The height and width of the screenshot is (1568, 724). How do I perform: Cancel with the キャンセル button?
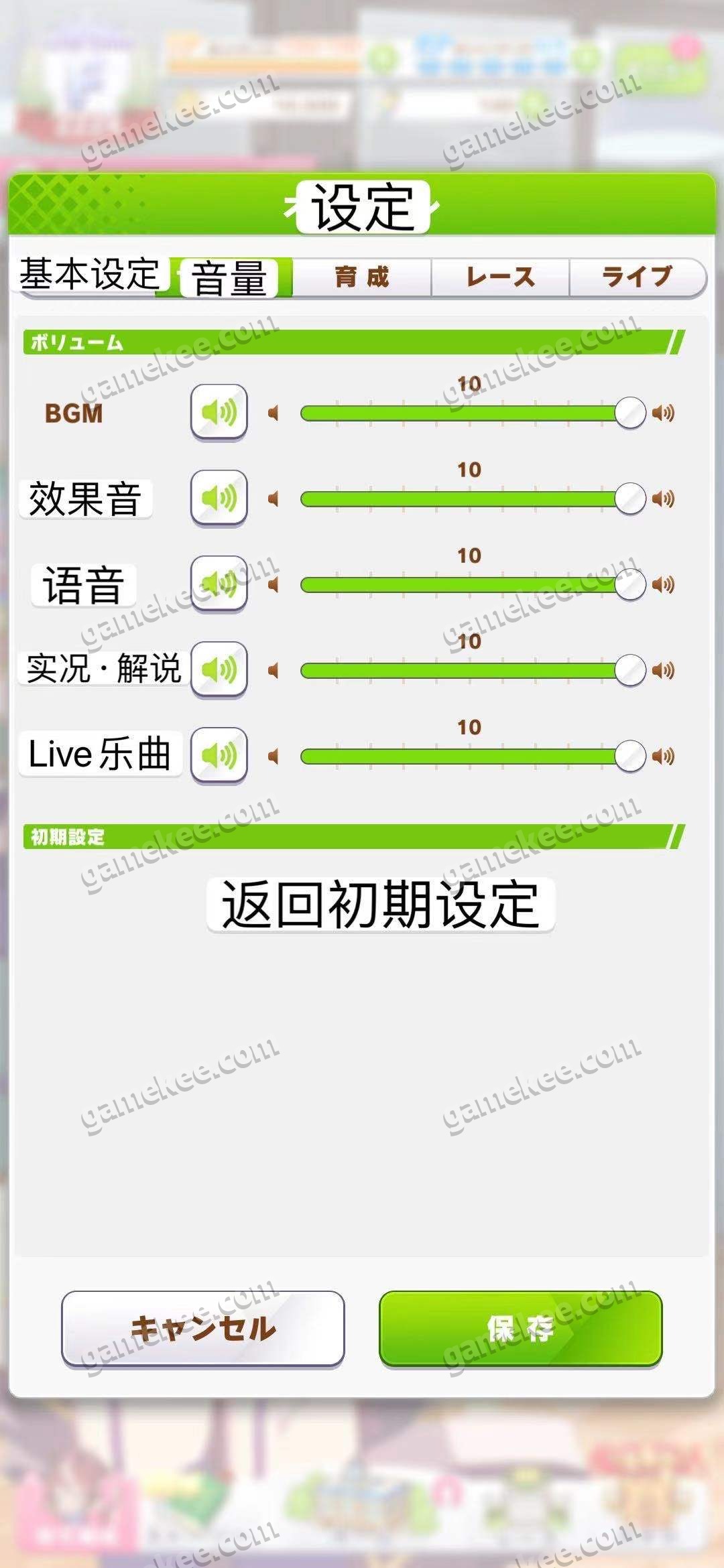202,1328
